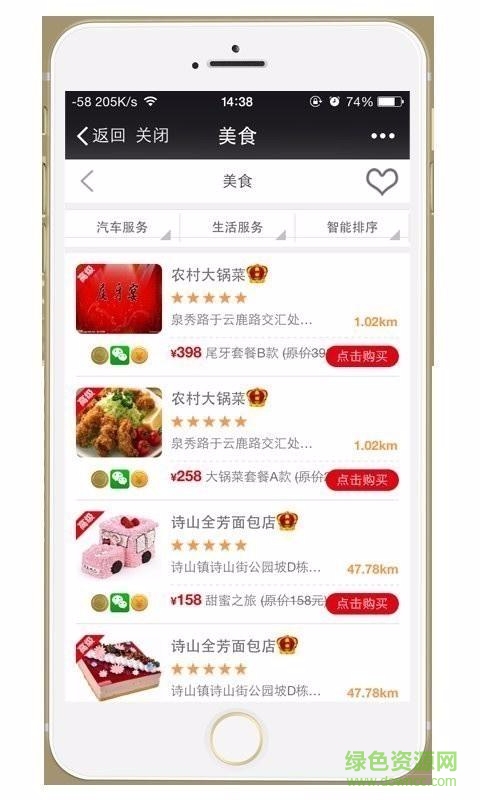Tap 点击购买 for the ¥398 尾牙套餐B款
Viewport: 480px width, 800px height.
[x=362, y=356]
